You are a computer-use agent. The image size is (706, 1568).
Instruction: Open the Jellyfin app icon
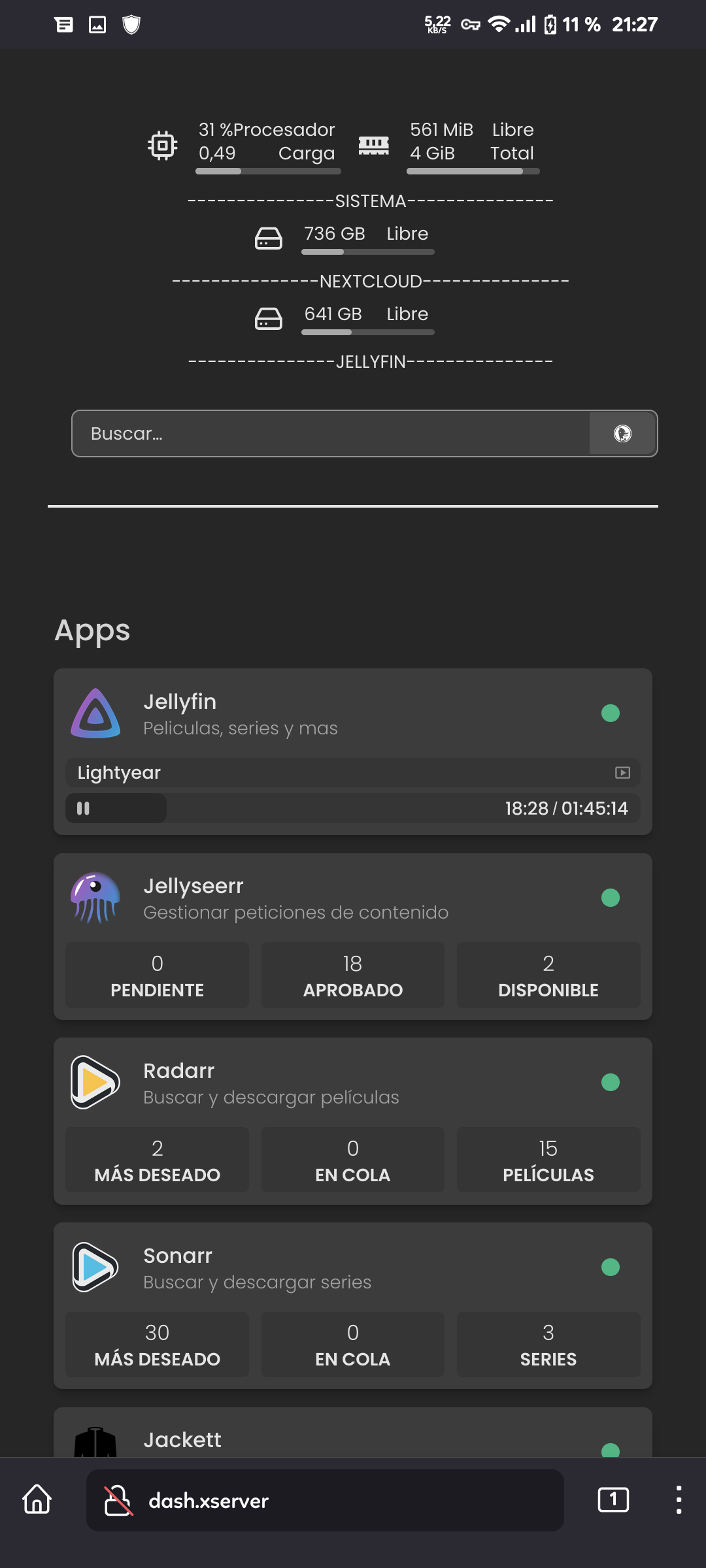click(x=95, y=714)
